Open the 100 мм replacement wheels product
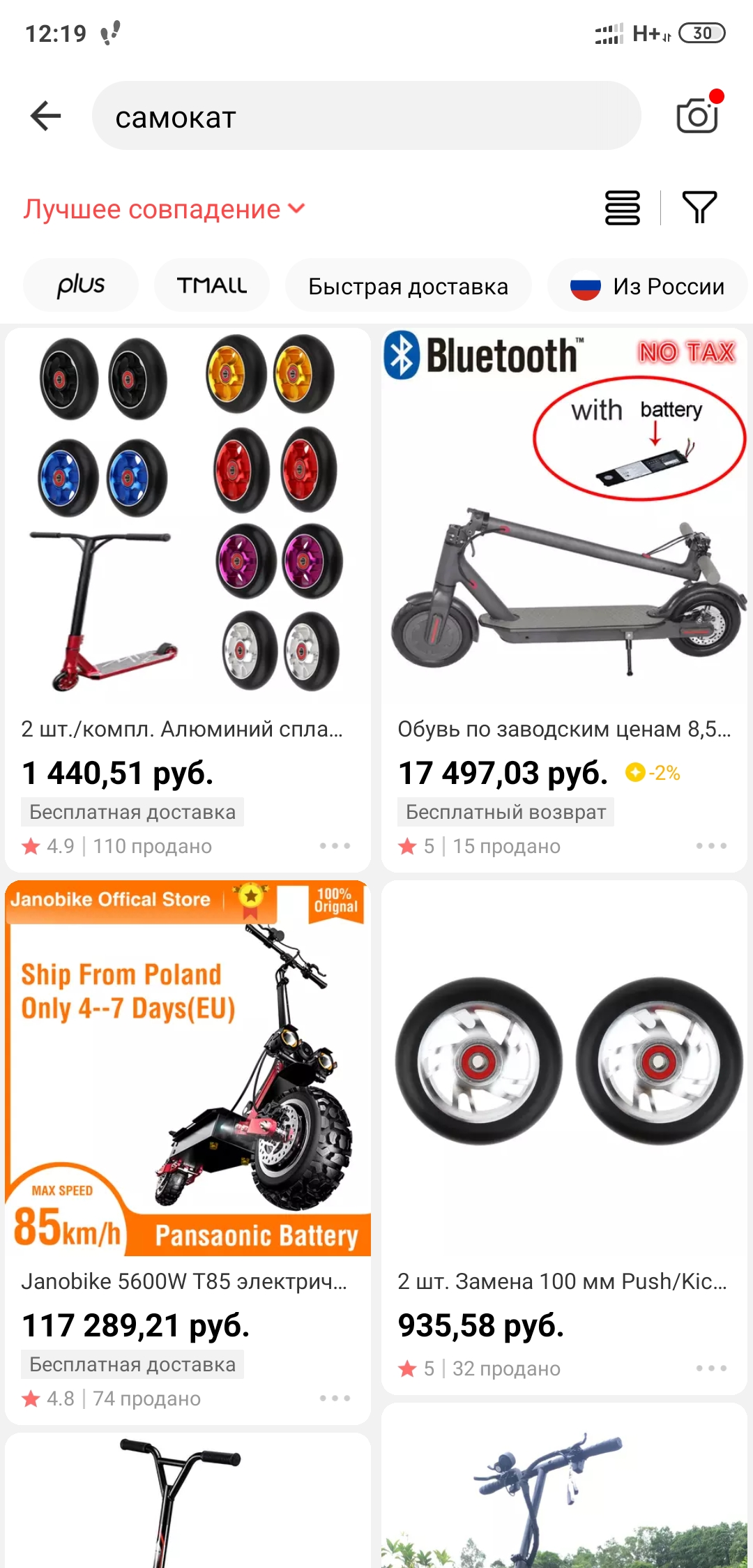Viewport: 753px width, 1568px height. [565, 1137]
